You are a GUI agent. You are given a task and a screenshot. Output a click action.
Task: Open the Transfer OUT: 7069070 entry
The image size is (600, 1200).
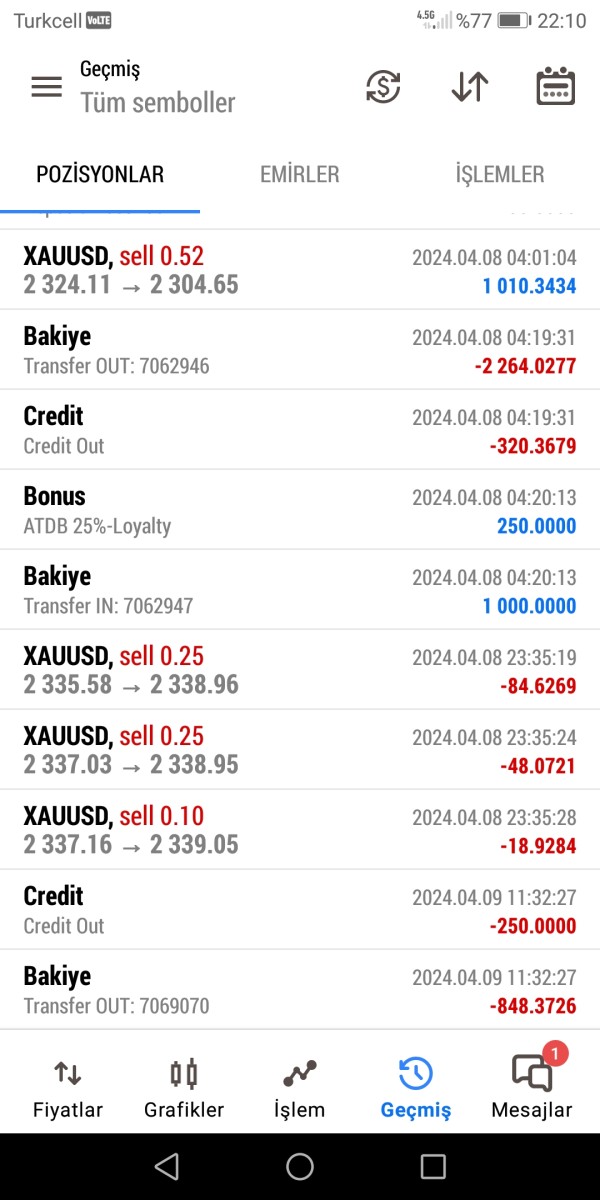tap(300, 990)
